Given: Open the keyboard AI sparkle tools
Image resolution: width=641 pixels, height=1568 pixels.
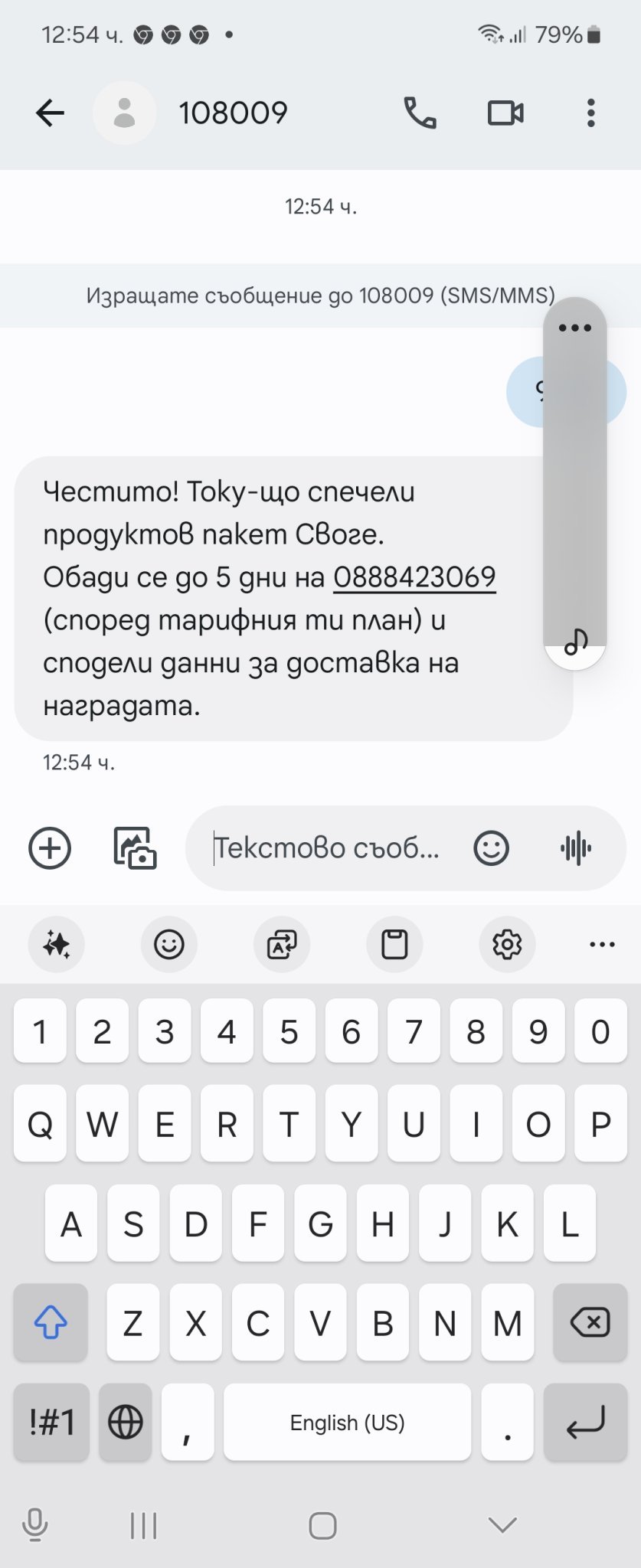Looking at the screenshot, I should [57, 945].
